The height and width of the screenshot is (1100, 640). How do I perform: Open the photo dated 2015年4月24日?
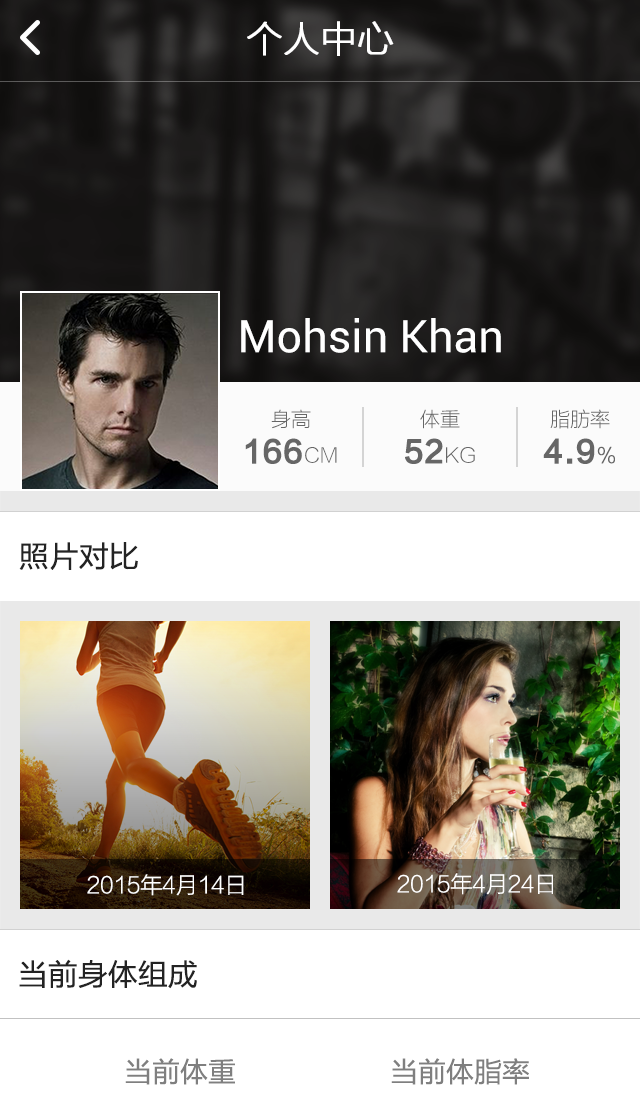[x=475, y=765]
